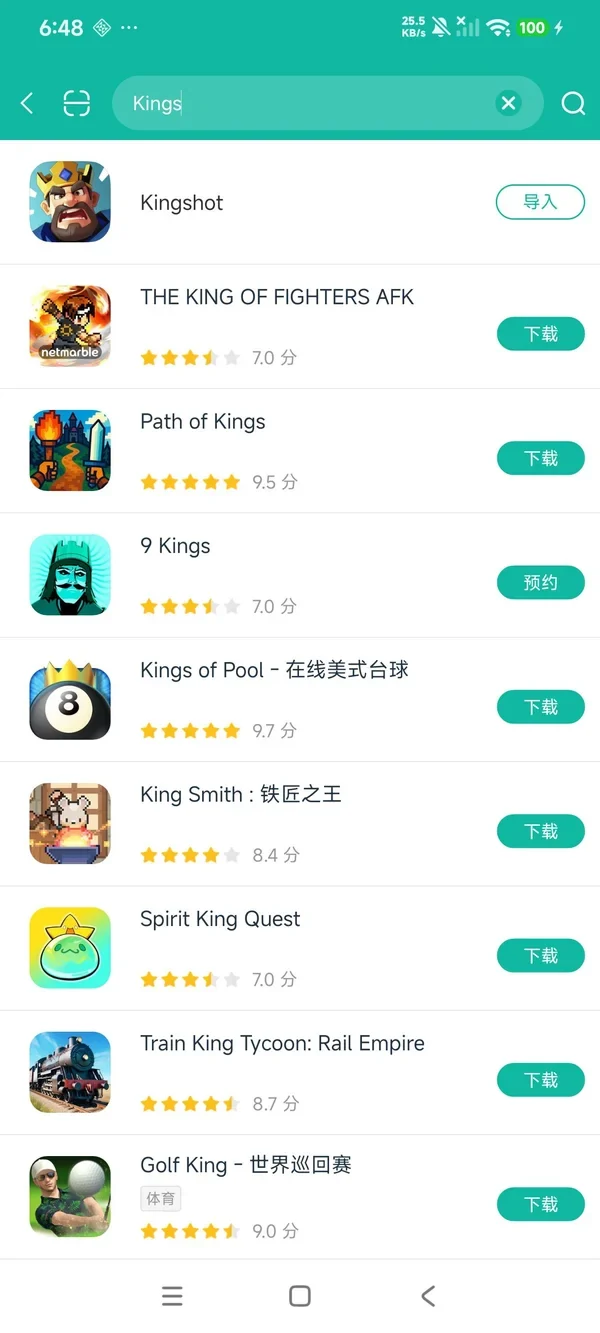Go back using the top-left arrow

tap(27, 103)
